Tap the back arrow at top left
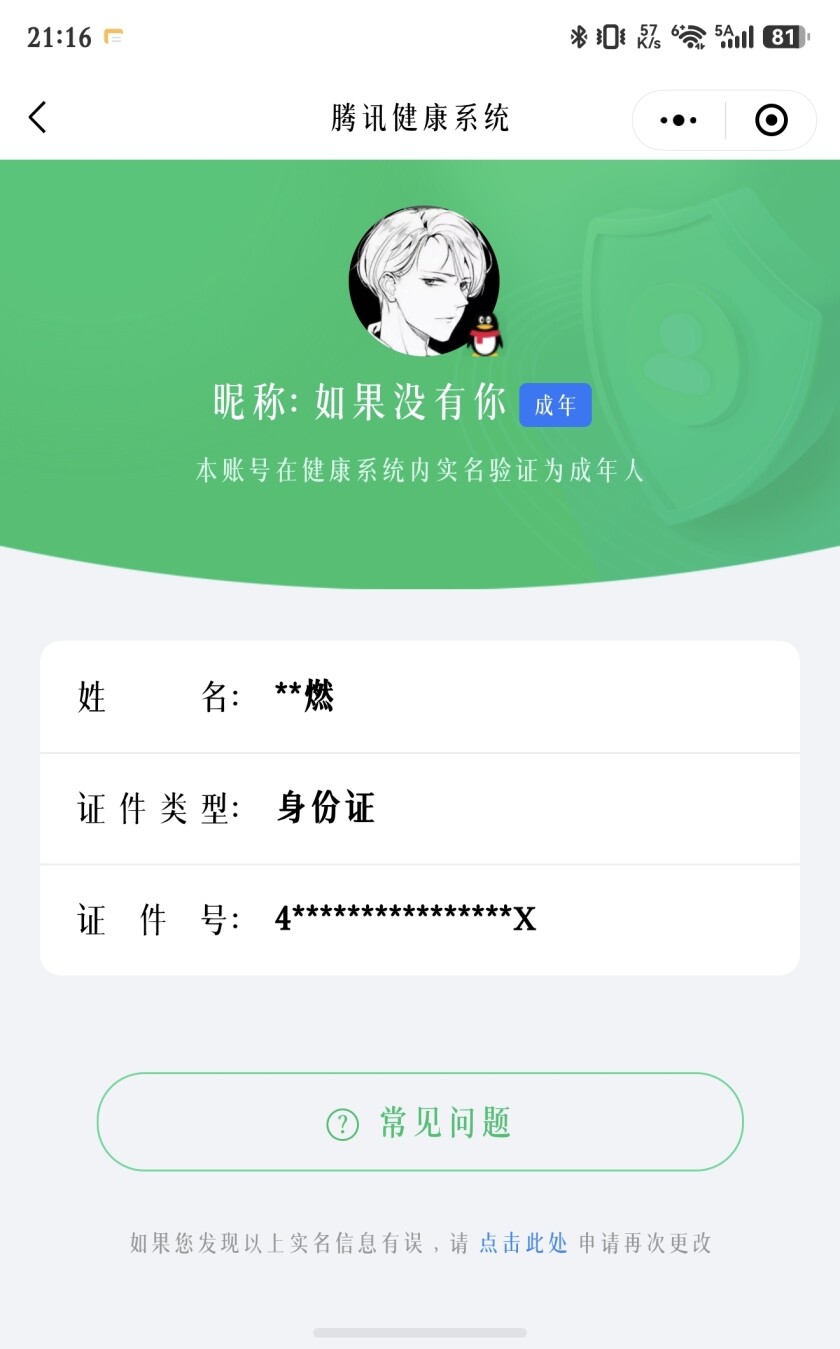The image size is (840, 1349). (x=38, y=117)
